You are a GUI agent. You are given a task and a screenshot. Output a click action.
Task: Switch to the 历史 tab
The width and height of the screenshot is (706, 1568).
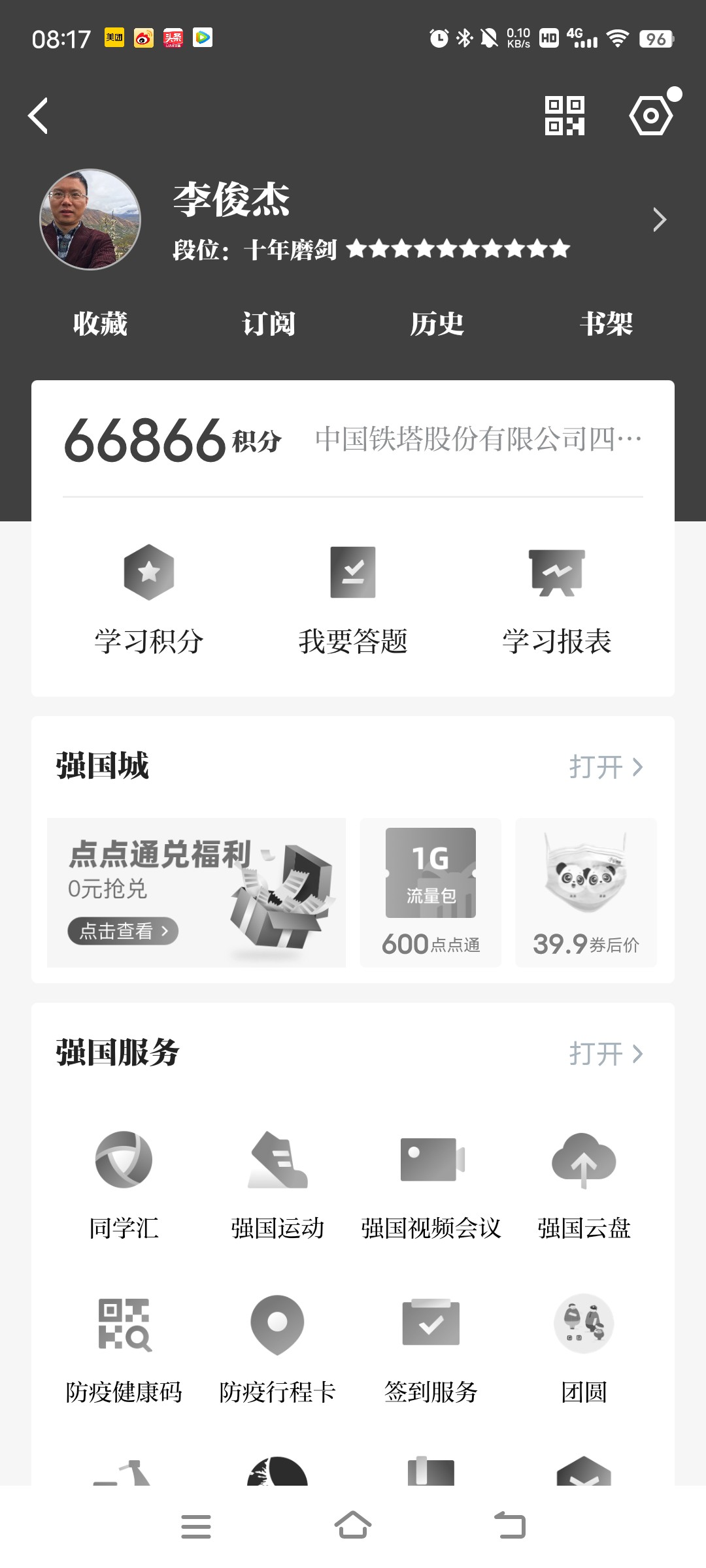437,322
